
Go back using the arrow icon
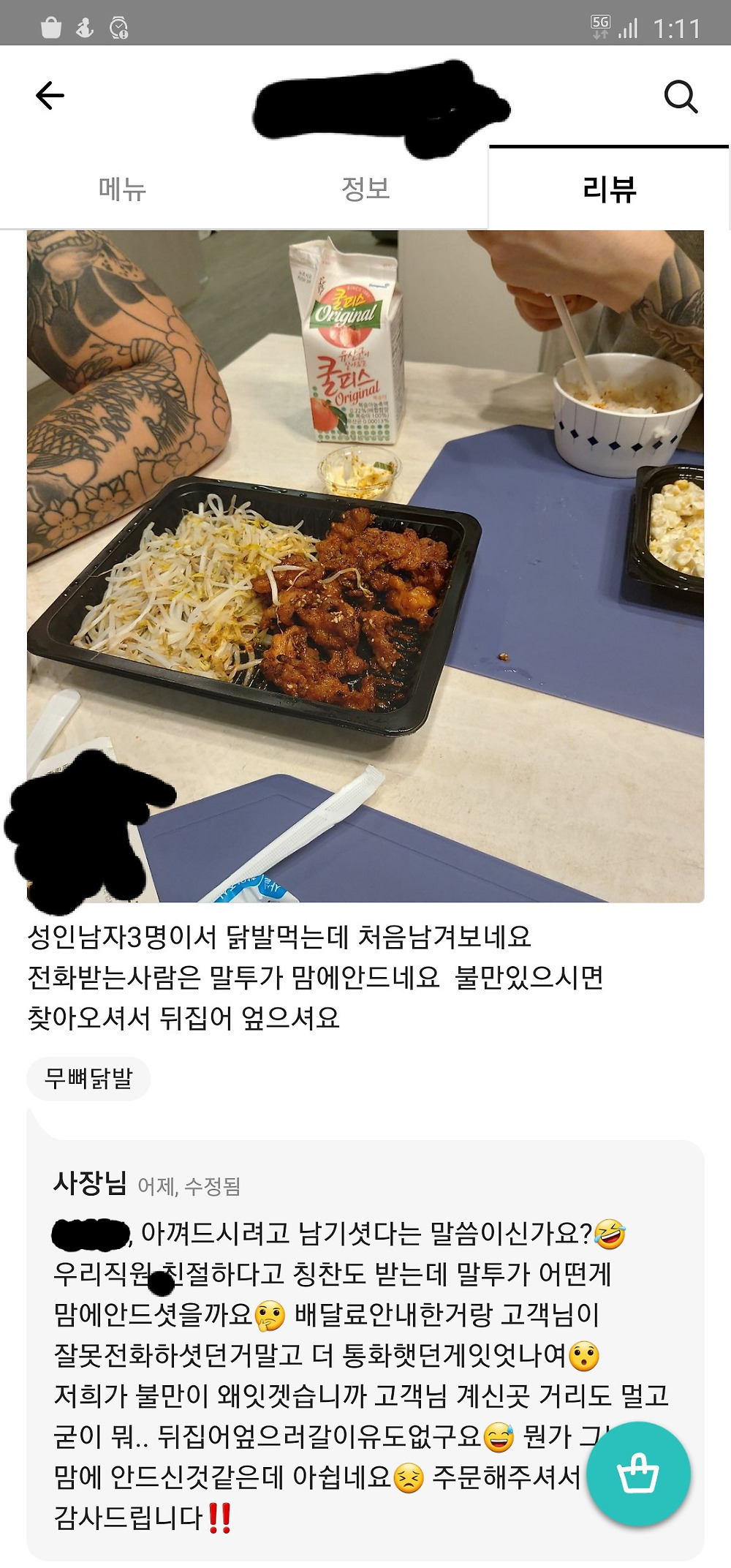coord(50,96)
